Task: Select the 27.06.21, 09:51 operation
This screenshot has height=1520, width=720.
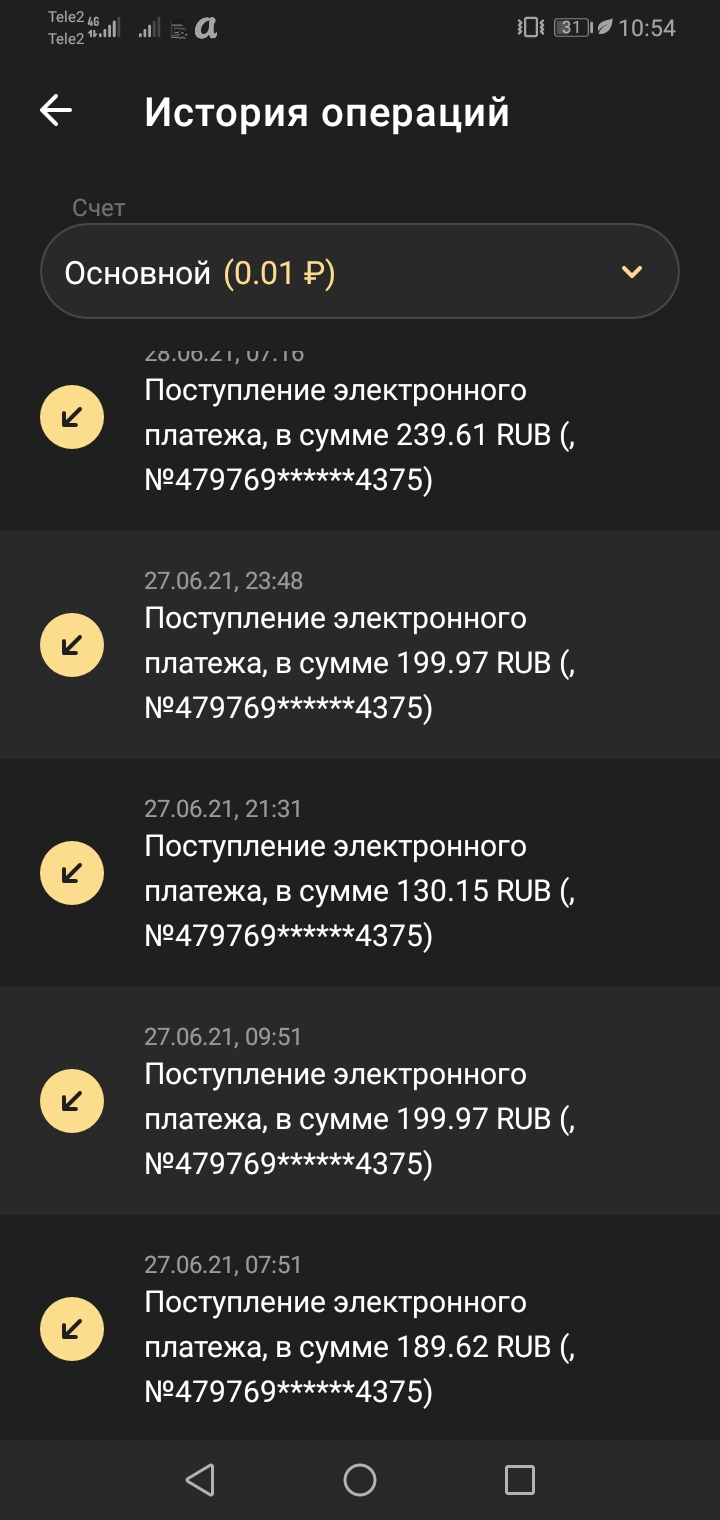Action: pyautogui.click(x=360, y=1101)
